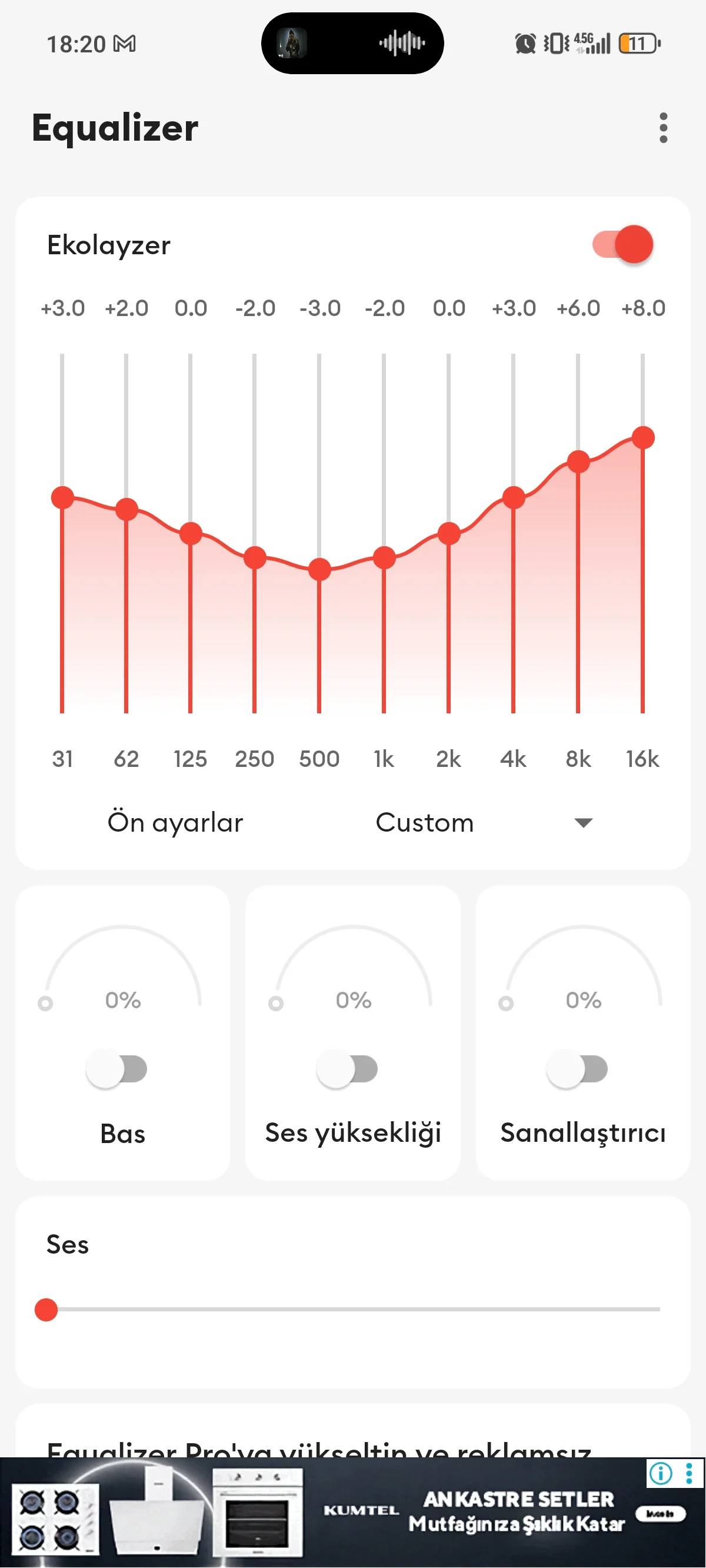
Task: Tap the 500 Hz band slider
Action: 319,569
